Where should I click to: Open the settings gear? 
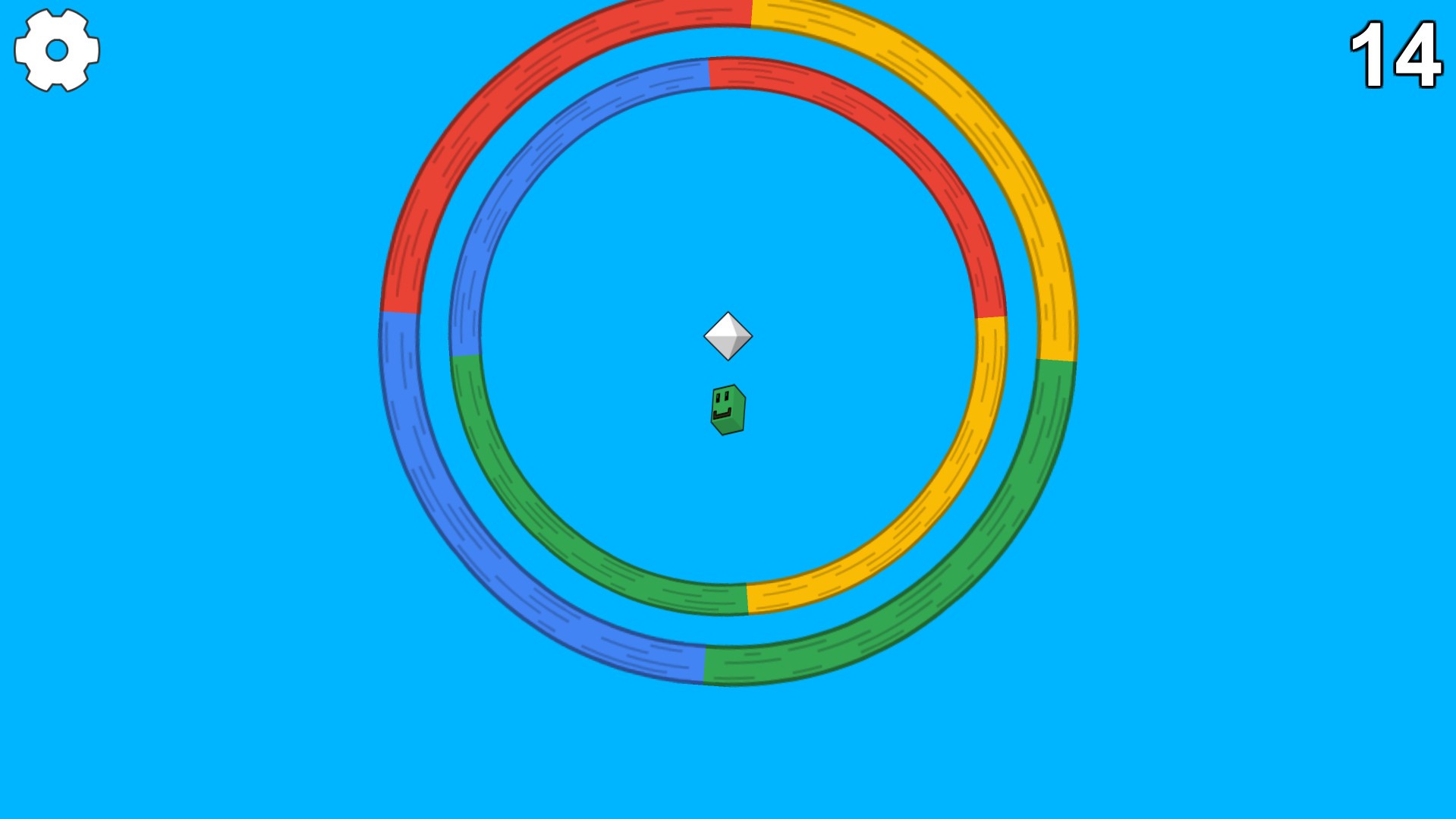tap(57, 50)
